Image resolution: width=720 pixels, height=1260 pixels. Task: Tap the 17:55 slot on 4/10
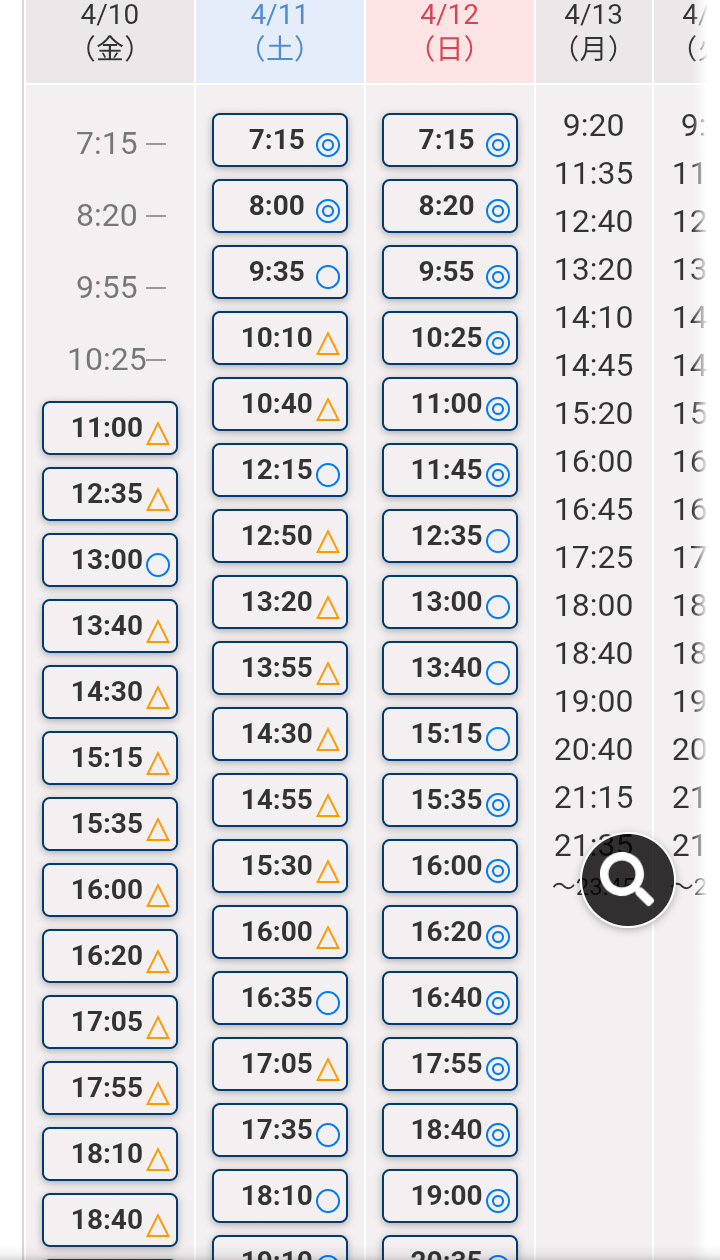click(110, 1088)
